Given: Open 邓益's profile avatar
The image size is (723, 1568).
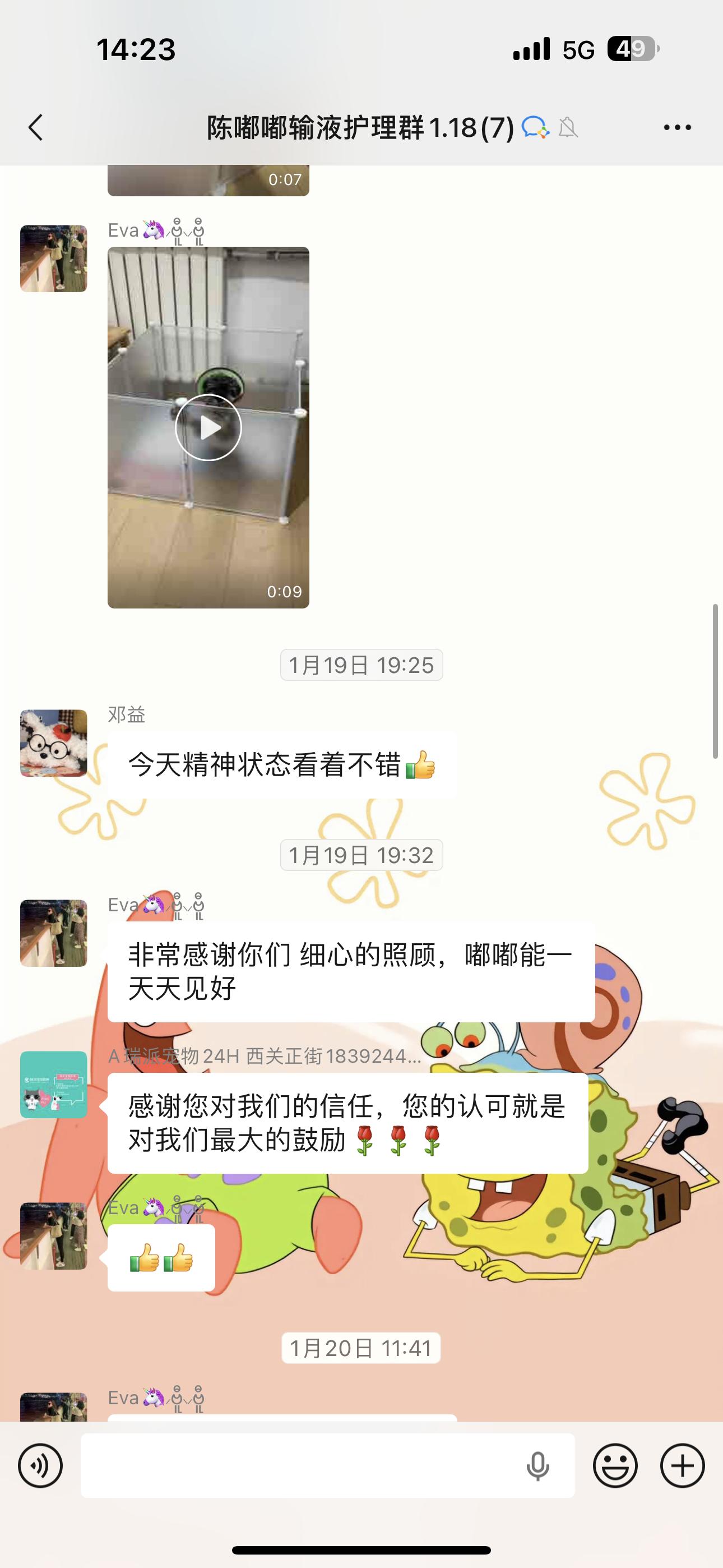Looking at the screenshot, I should [54, 743].
